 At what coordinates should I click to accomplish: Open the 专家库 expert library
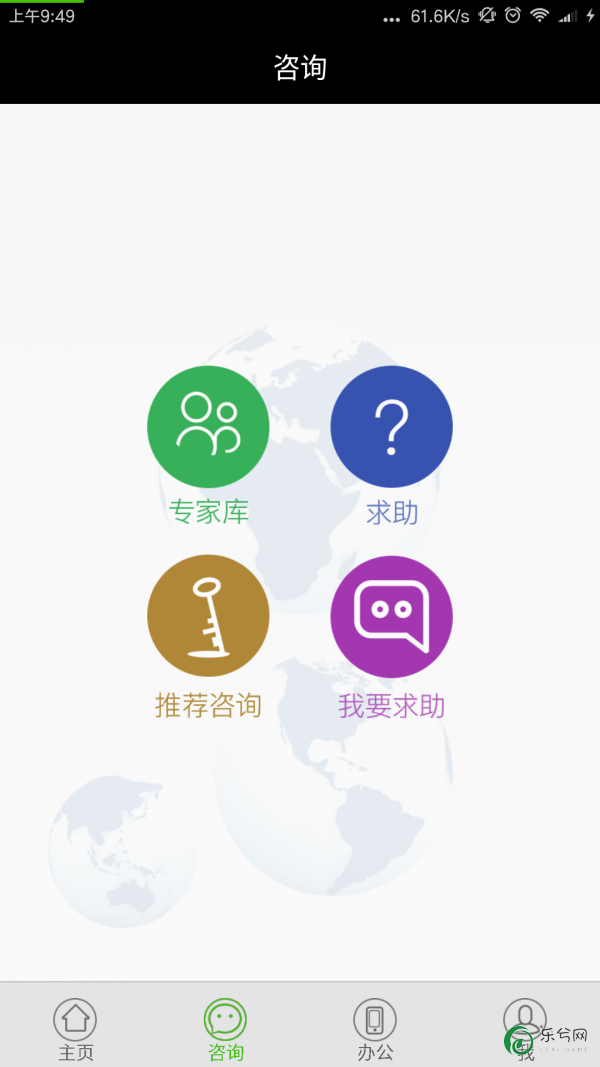pyautogui.click(x=208, y=427)
